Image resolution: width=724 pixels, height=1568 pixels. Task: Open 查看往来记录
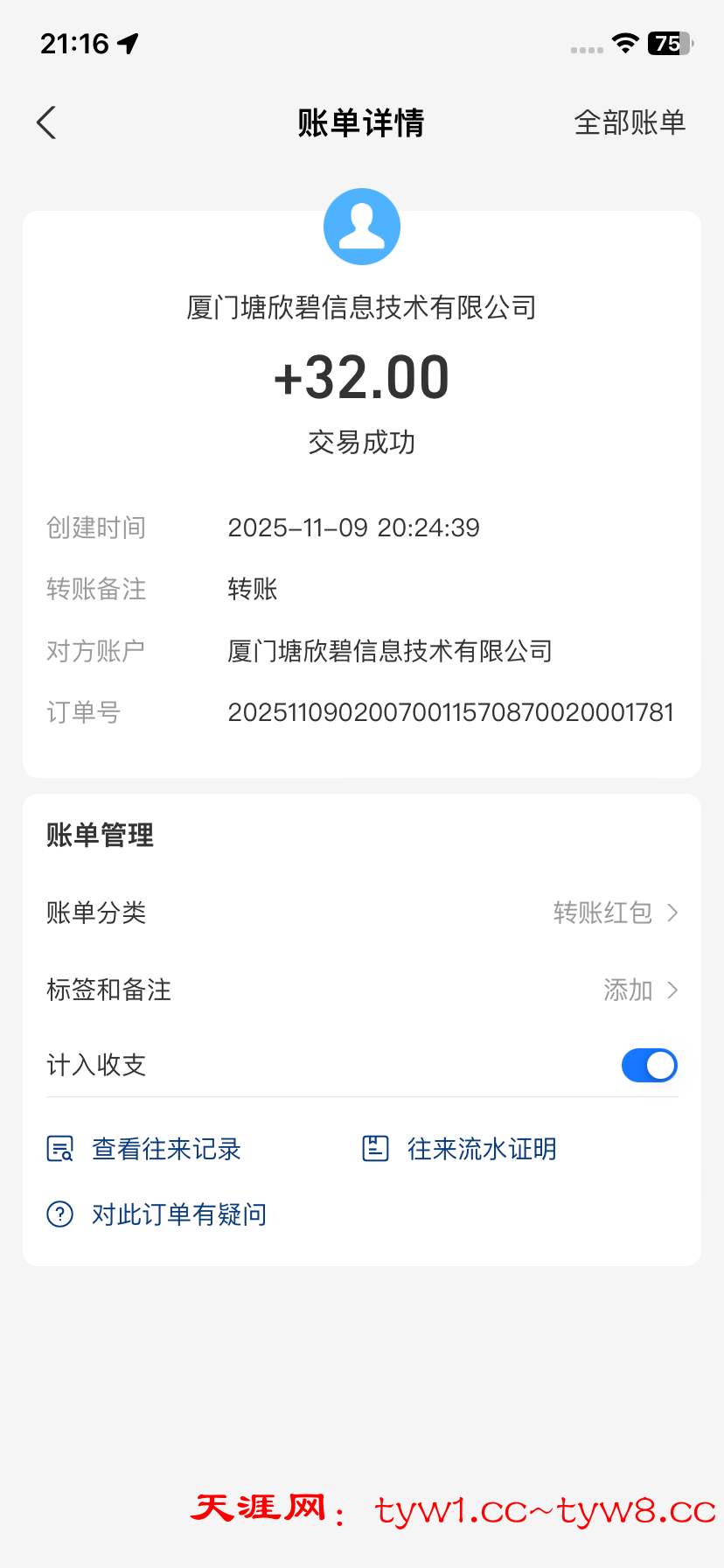pyautogui.click(x=145, y=1149)
